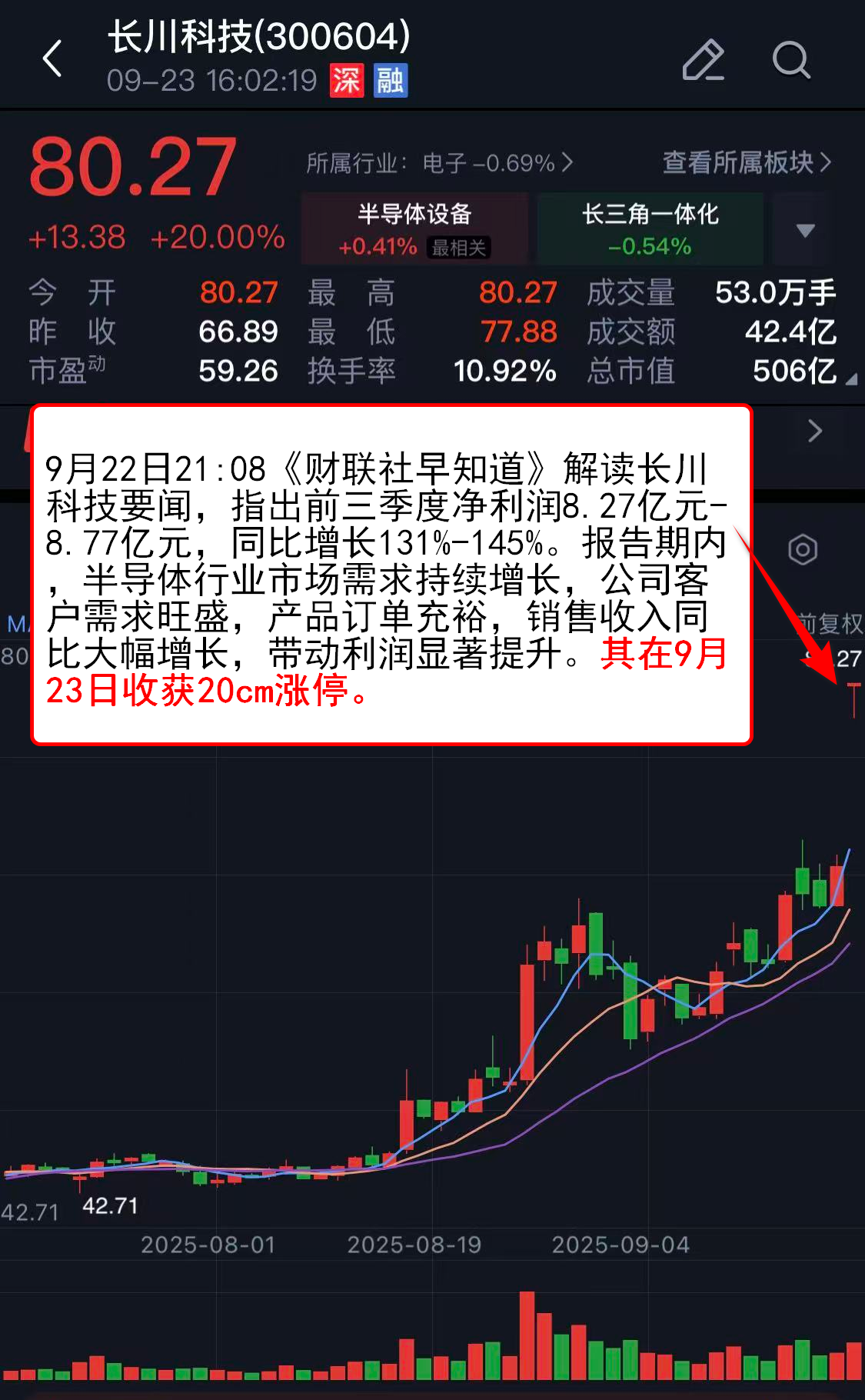Open the 半导体设备 sector chip
865x1400 pixels.
pos(414,229)
